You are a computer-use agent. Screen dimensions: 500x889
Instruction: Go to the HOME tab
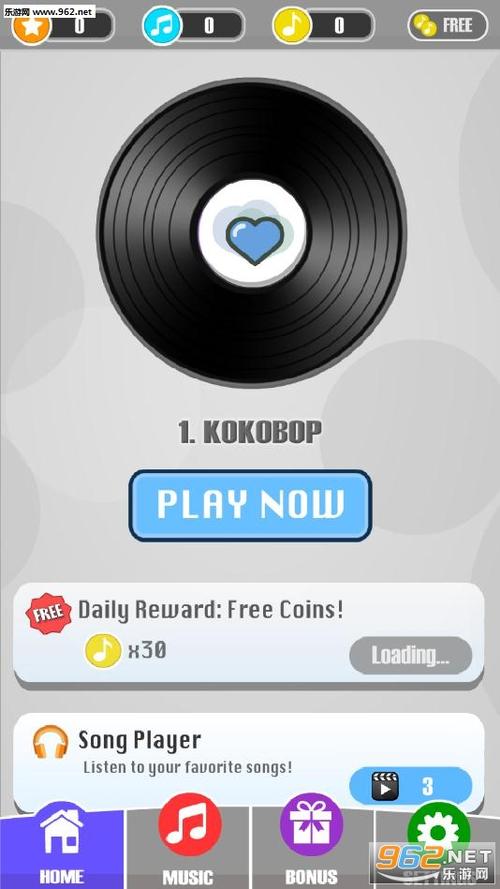62,845
